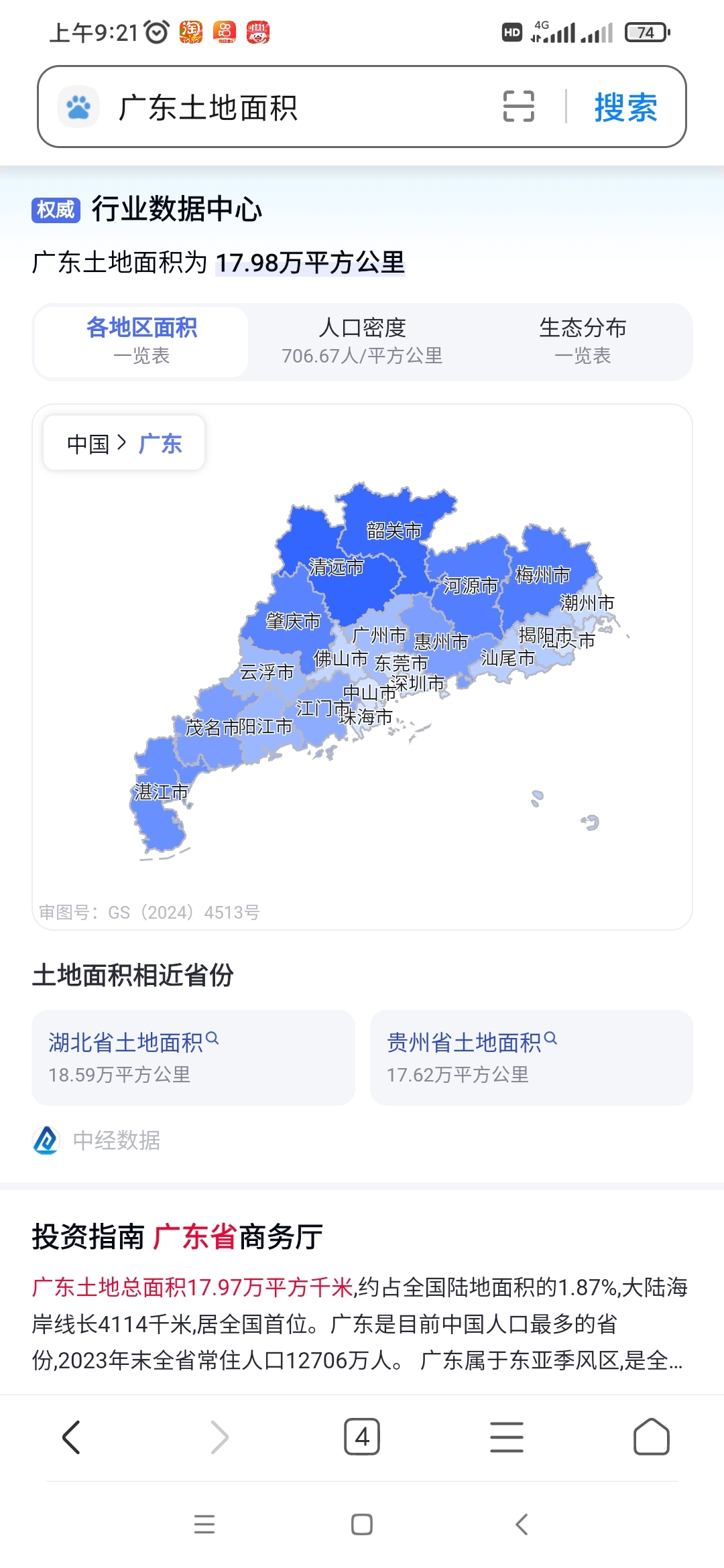Select the 各地区面积 tab
The height and width of the screenshot is (1568, 724).
(x=141, y=341)
